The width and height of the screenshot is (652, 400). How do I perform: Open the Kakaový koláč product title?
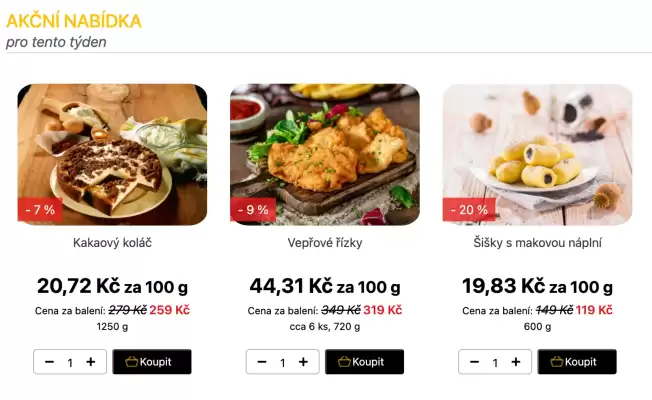[112, 243]
